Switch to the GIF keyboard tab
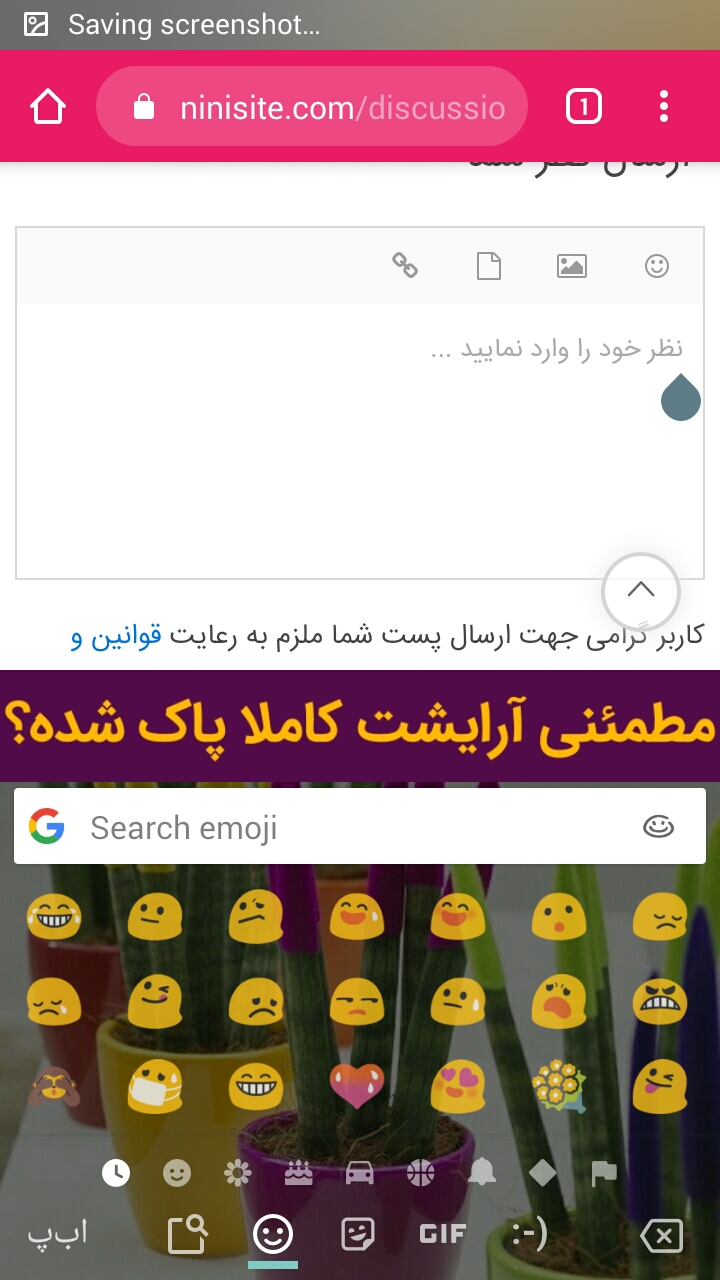This screenshot has width=720, height=1280. pos(443,1234)
